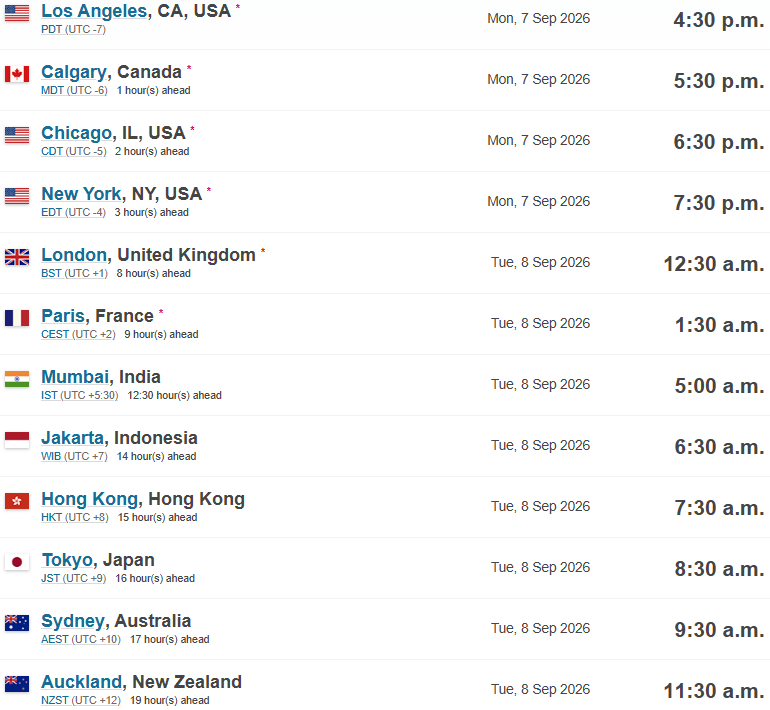The height and width of the screenshot is (710, 770).
Task: Open the Sydney city link
Action: point(73,621)
